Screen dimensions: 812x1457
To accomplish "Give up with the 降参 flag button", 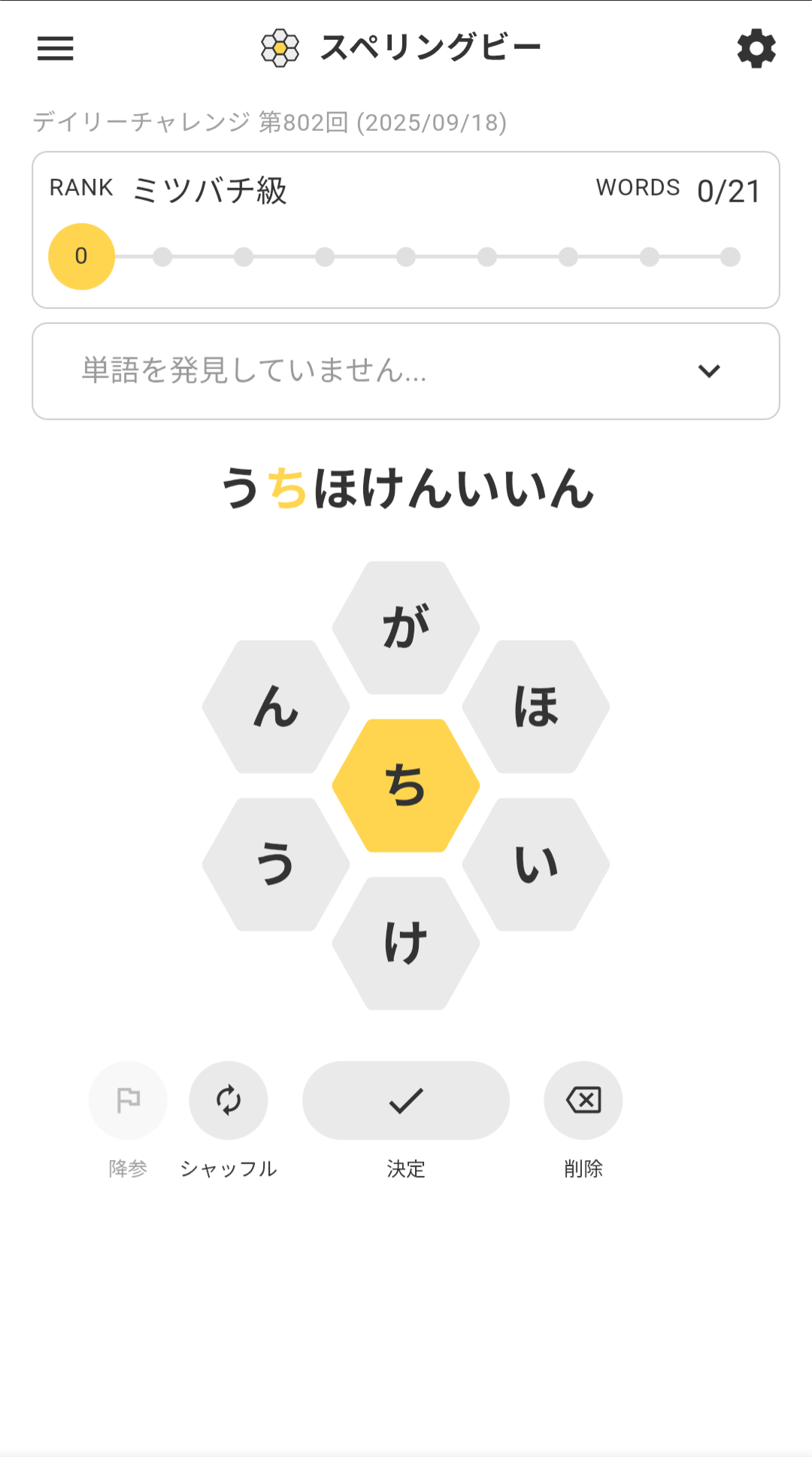I will 128,1101.
